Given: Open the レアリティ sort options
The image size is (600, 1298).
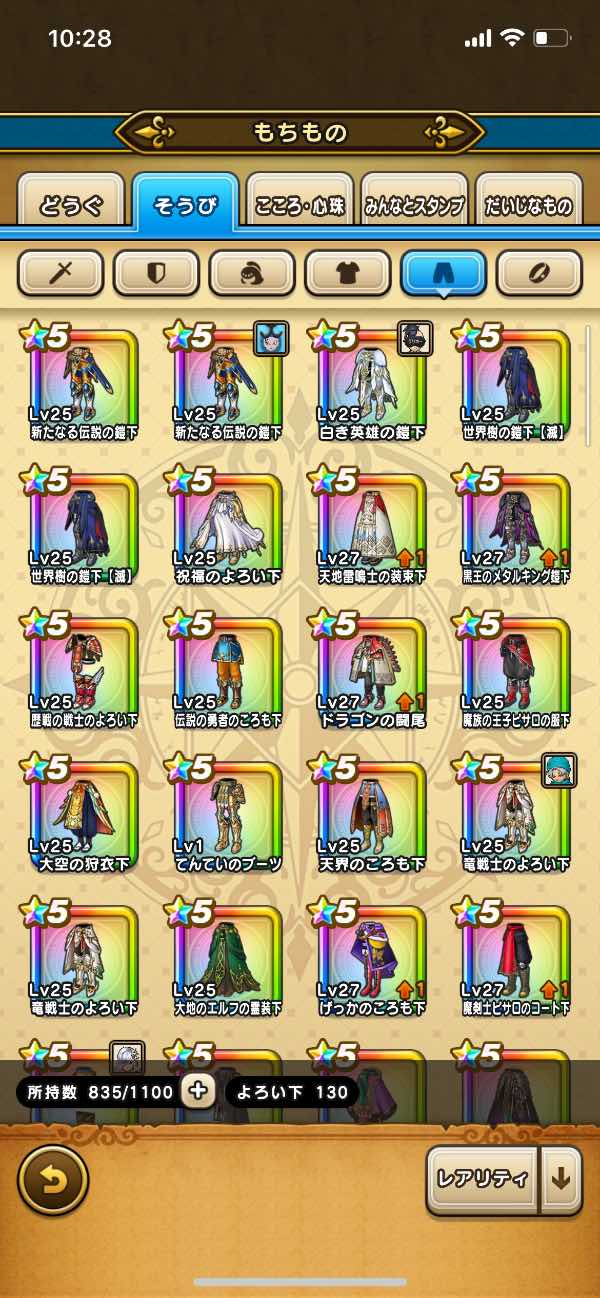Looking at the screenshot, I should (x=482, y=1179).
